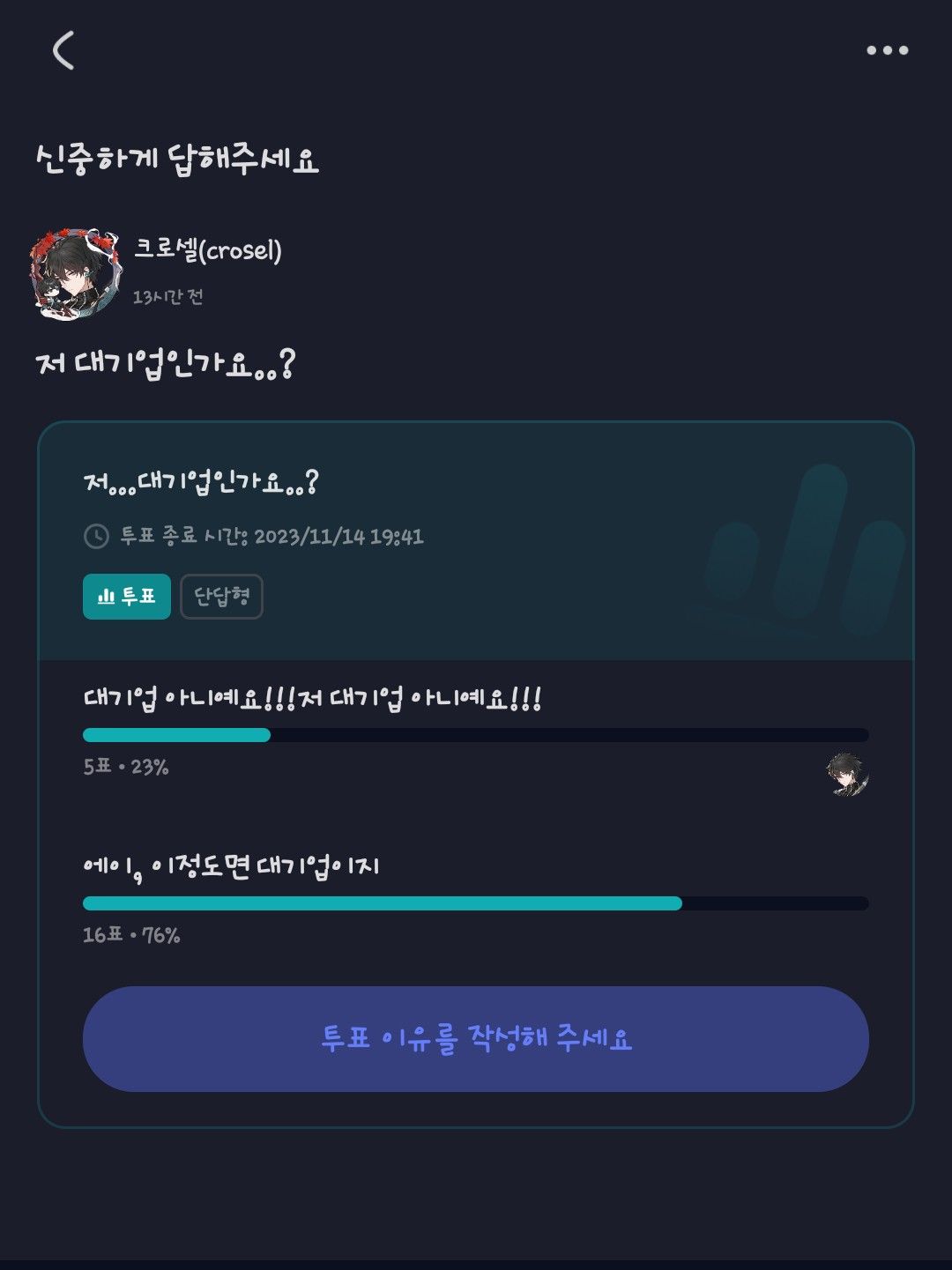Select the 단답형 chip
The height and width of the screenshot is (1270, 952).
coord(221,597)
